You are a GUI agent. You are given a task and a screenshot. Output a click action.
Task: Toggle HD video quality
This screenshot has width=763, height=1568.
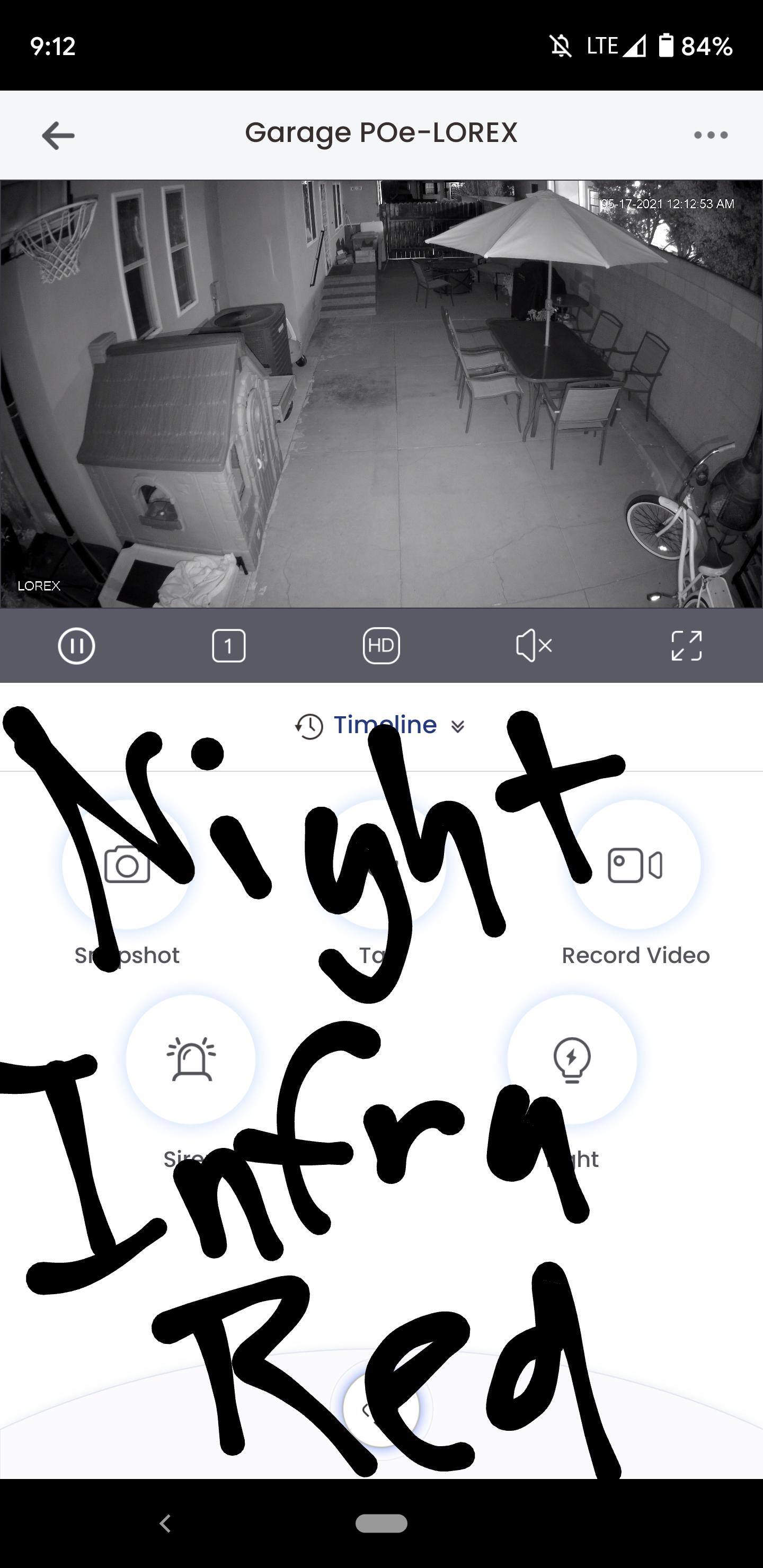pos(381,645)
